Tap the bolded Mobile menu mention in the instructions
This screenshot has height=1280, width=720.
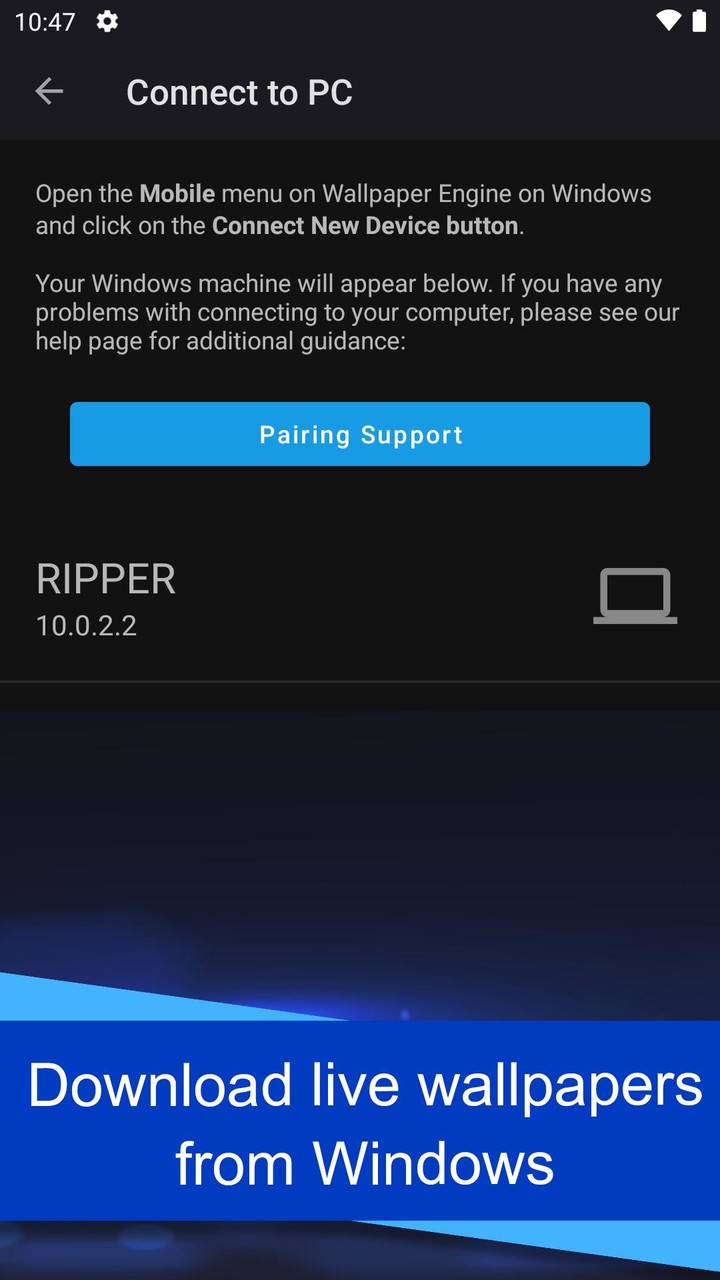click(x=176, y=193)
